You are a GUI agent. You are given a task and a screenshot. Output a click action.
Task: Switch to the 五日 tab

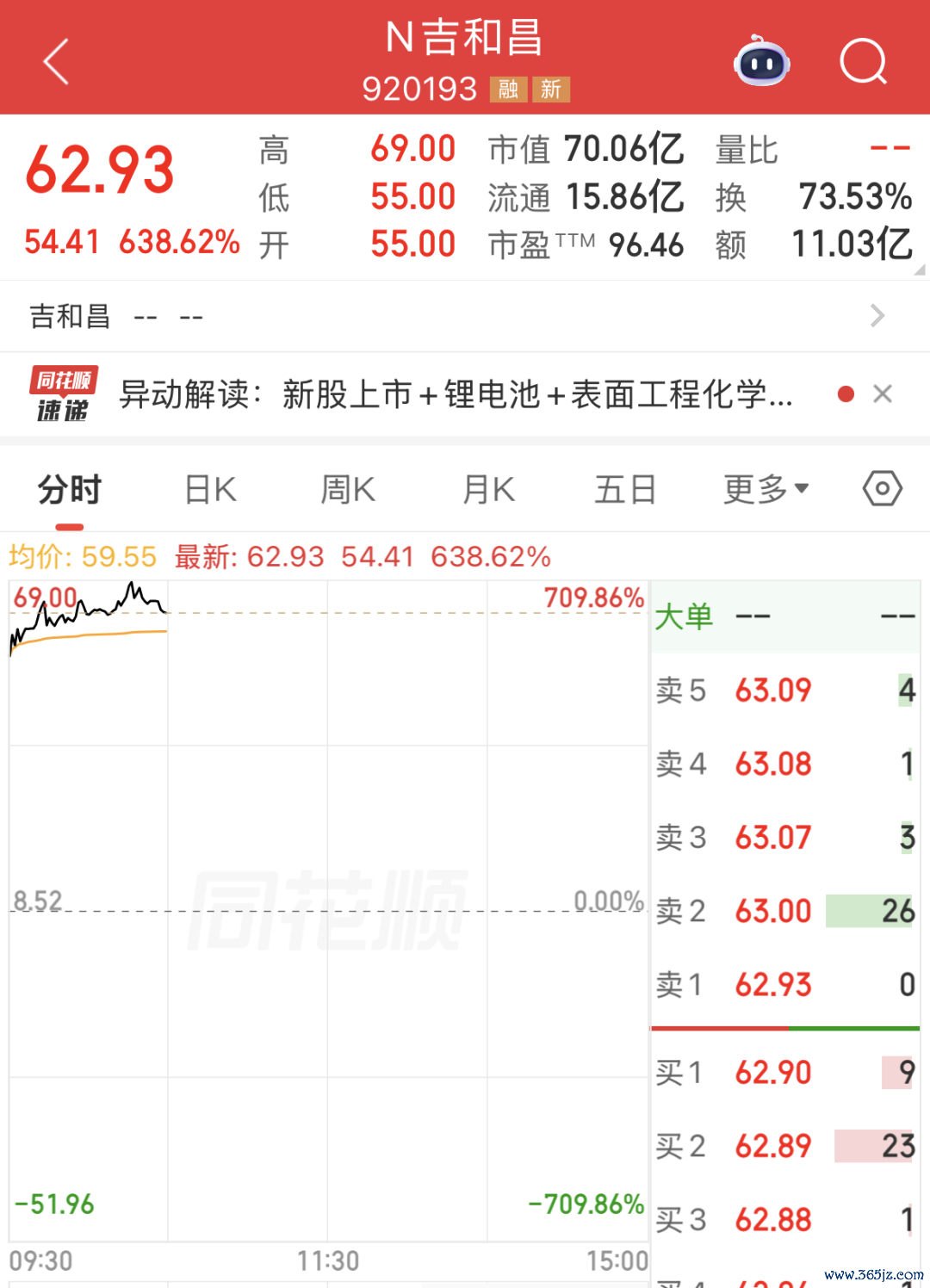(626, 490)
